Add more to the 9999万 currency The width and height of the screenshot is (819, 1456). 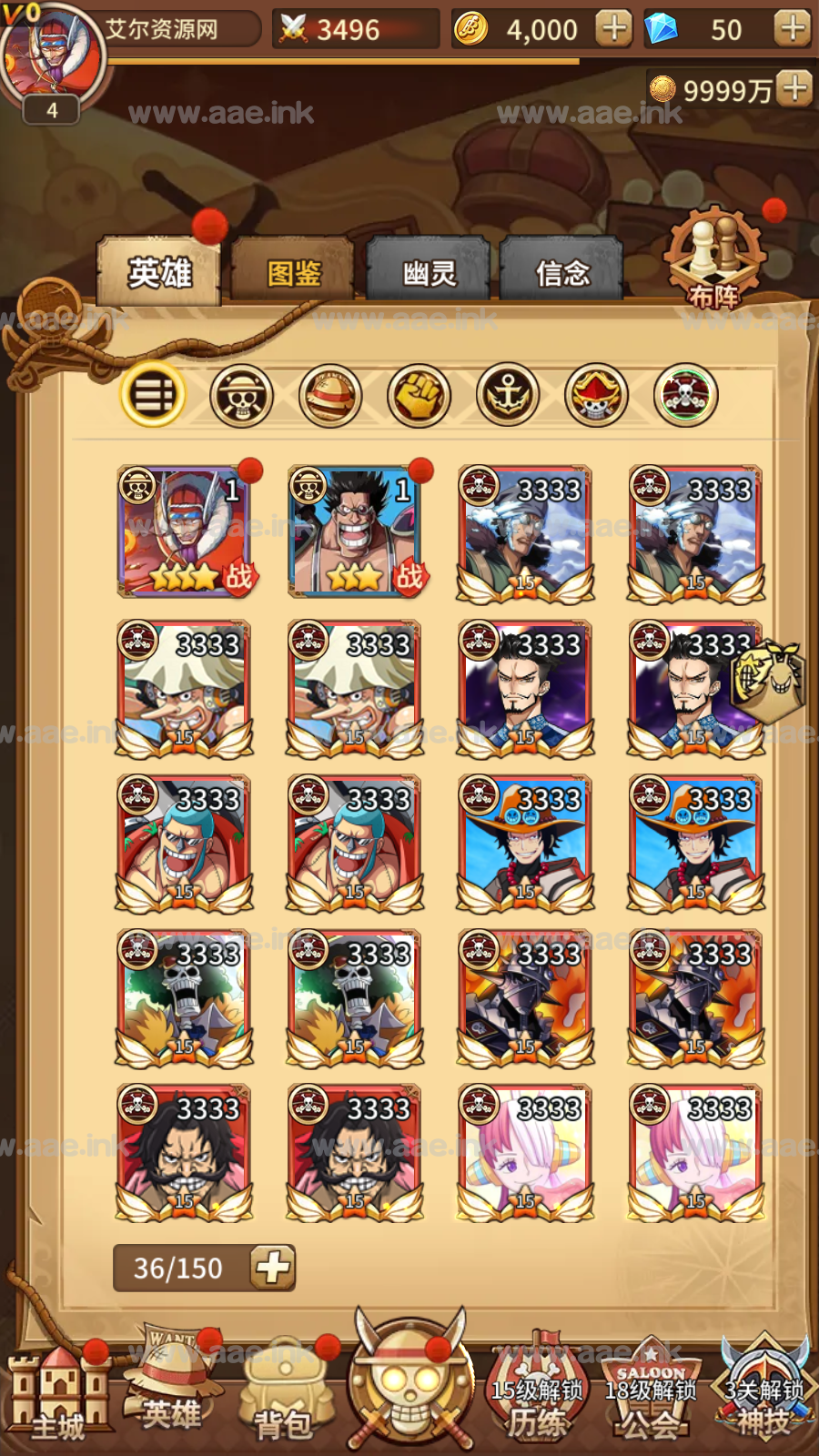point(795,89)
